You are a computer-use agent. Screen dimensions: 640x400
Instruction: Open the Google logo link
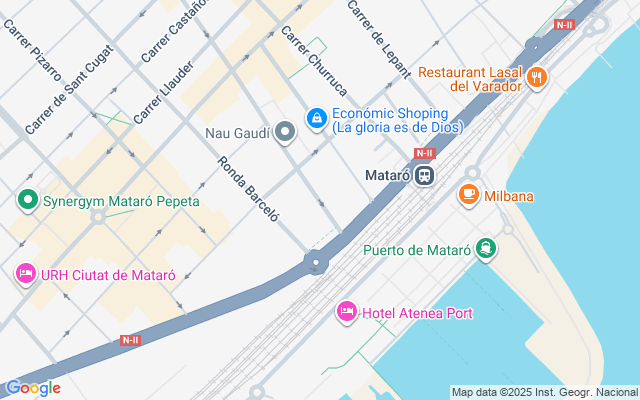(x=33, y=388)
